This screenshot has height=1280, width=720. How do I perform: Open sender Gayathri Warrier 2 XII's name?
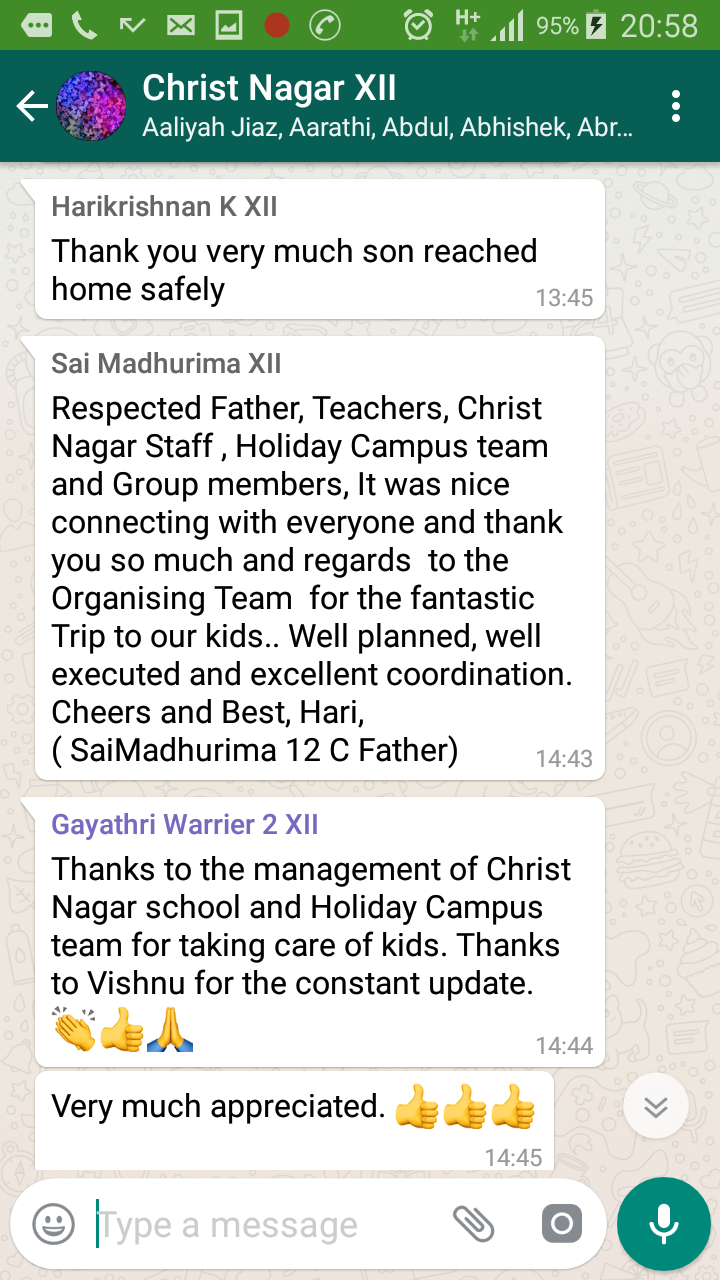coord(185,825)
